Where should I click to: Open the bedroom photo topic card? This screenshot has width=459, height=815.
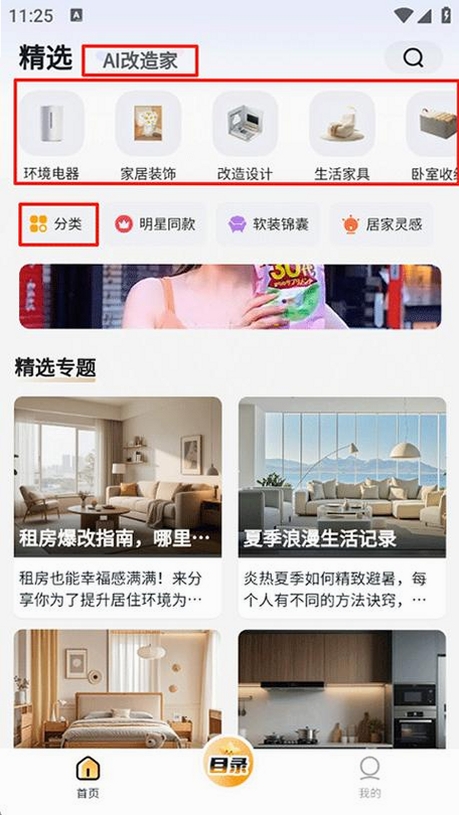coord(117,689)
